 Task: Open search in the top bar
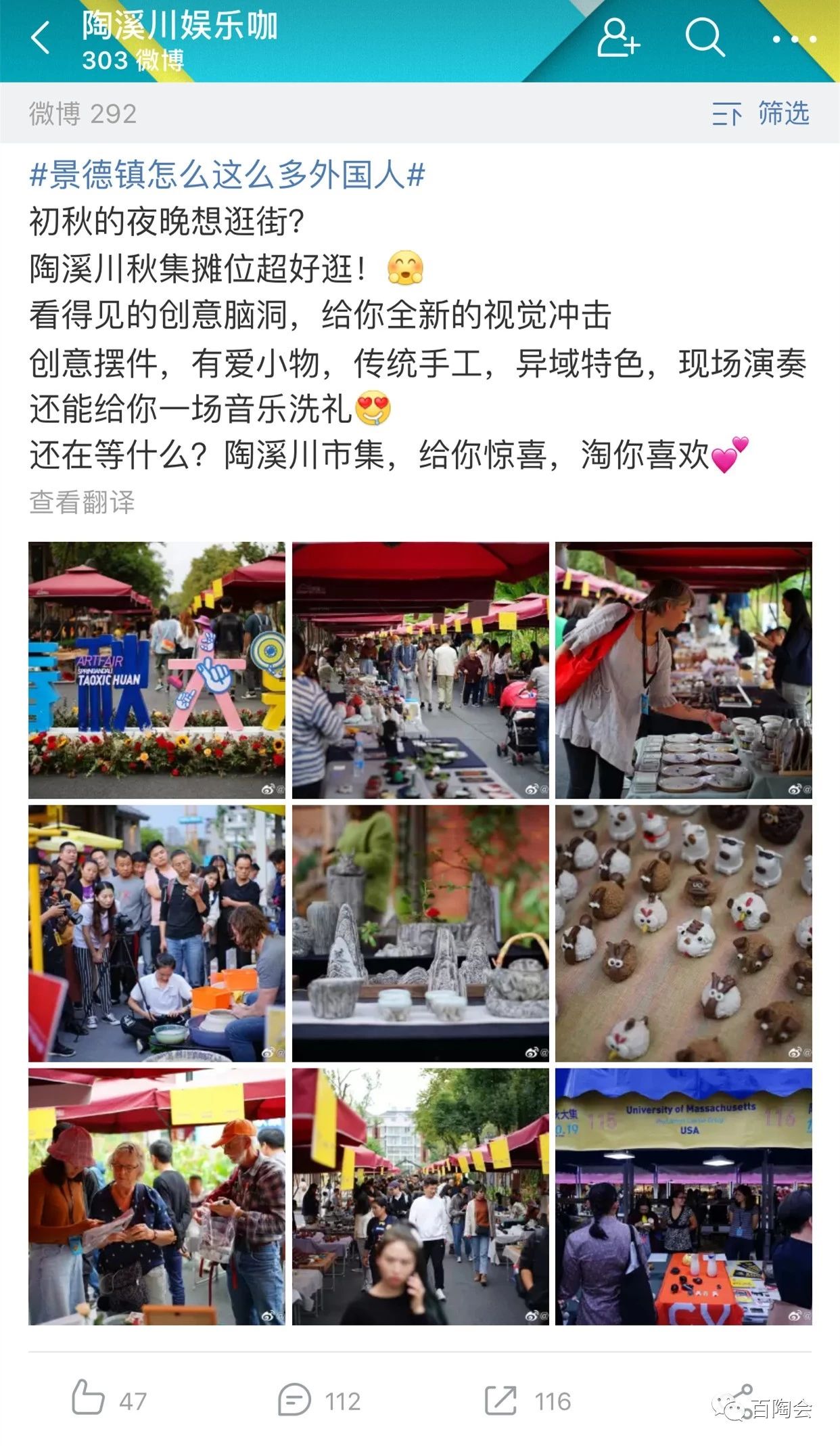click(704, 38)
